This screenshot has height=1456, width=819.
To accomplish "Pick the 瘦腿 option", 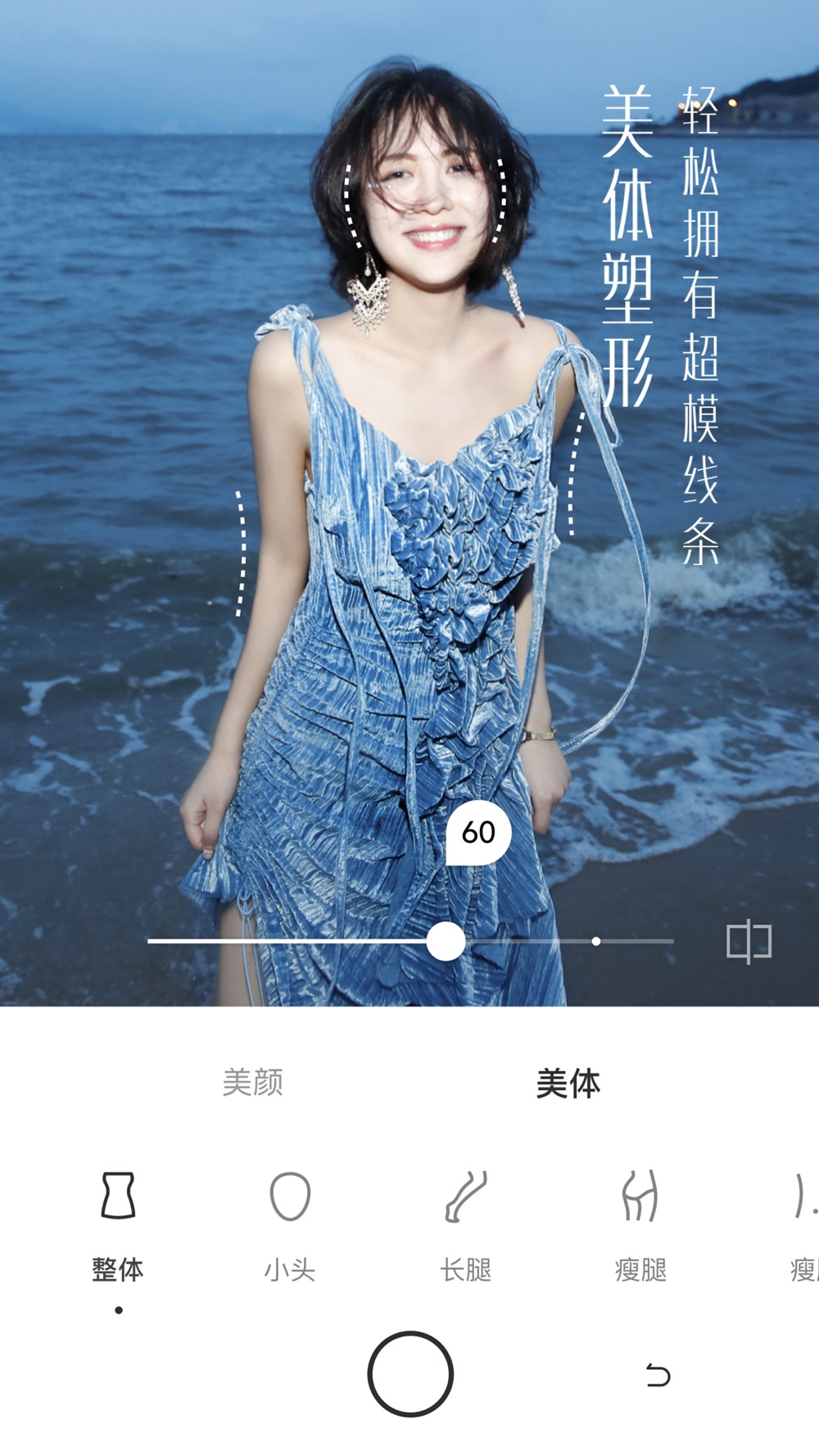I will tap(640, 1226).
